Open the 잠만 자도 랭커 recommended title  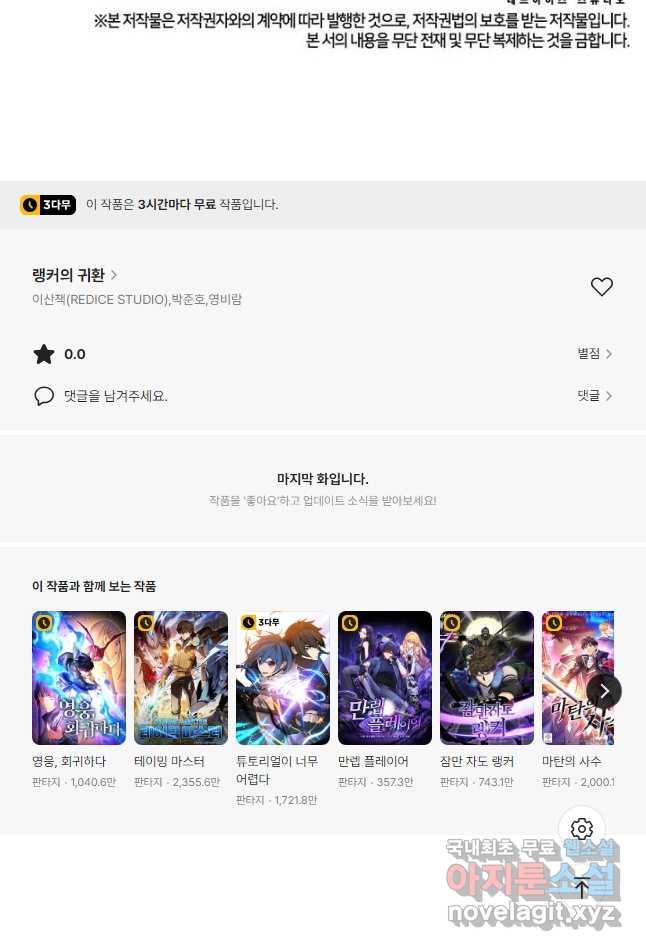click(x=487, y=678)
